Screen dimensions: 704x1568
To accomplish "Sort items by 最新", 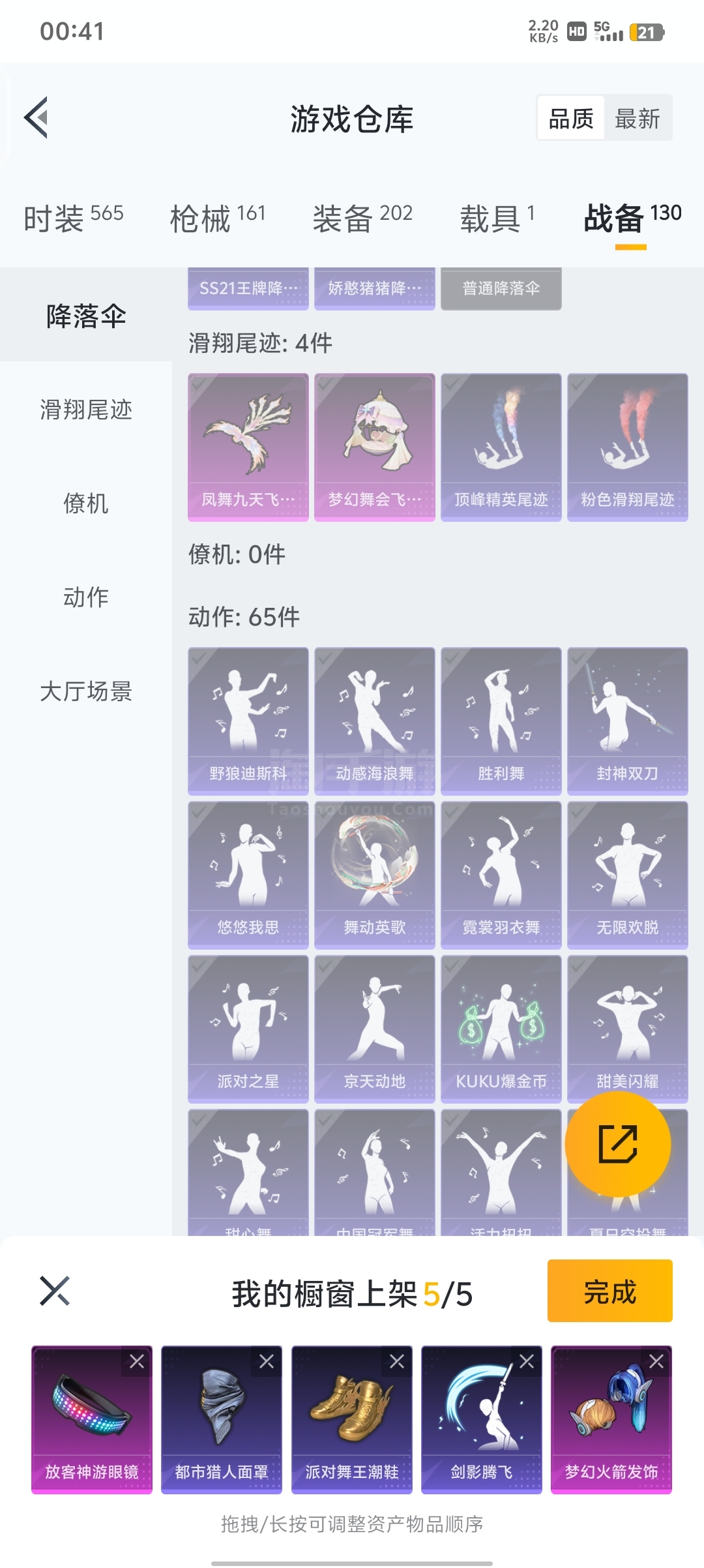I will coord(637,119).
